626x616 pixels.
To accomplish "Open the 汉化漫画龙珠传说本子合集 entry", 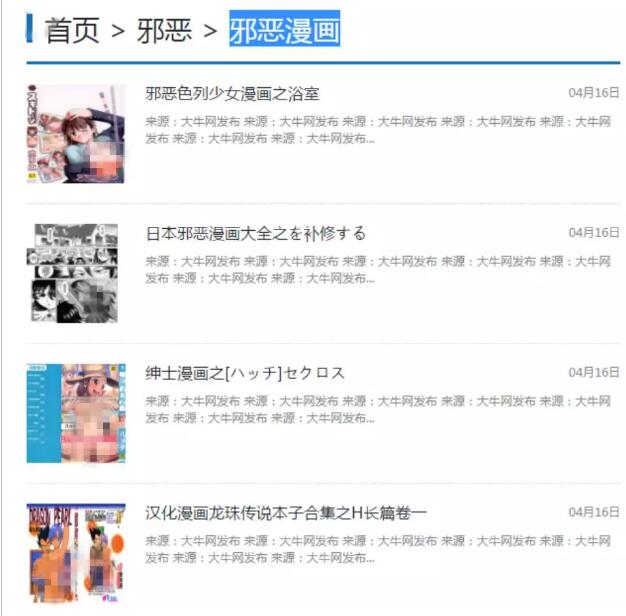I will [x=286, y=513].
